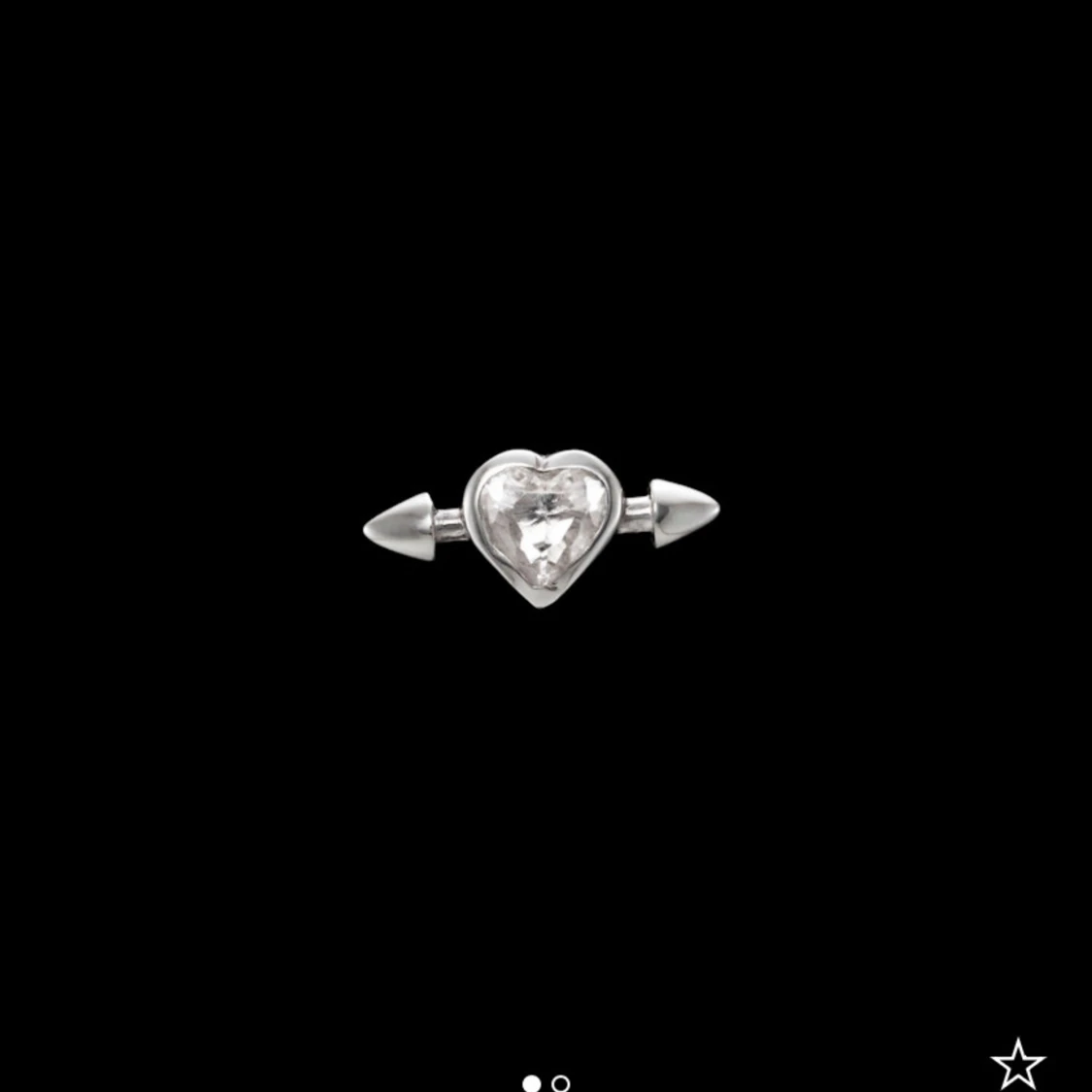Viewport: 1092px width, 1092px height.
Task: Jump to the second image dot
Action: 561,1082
